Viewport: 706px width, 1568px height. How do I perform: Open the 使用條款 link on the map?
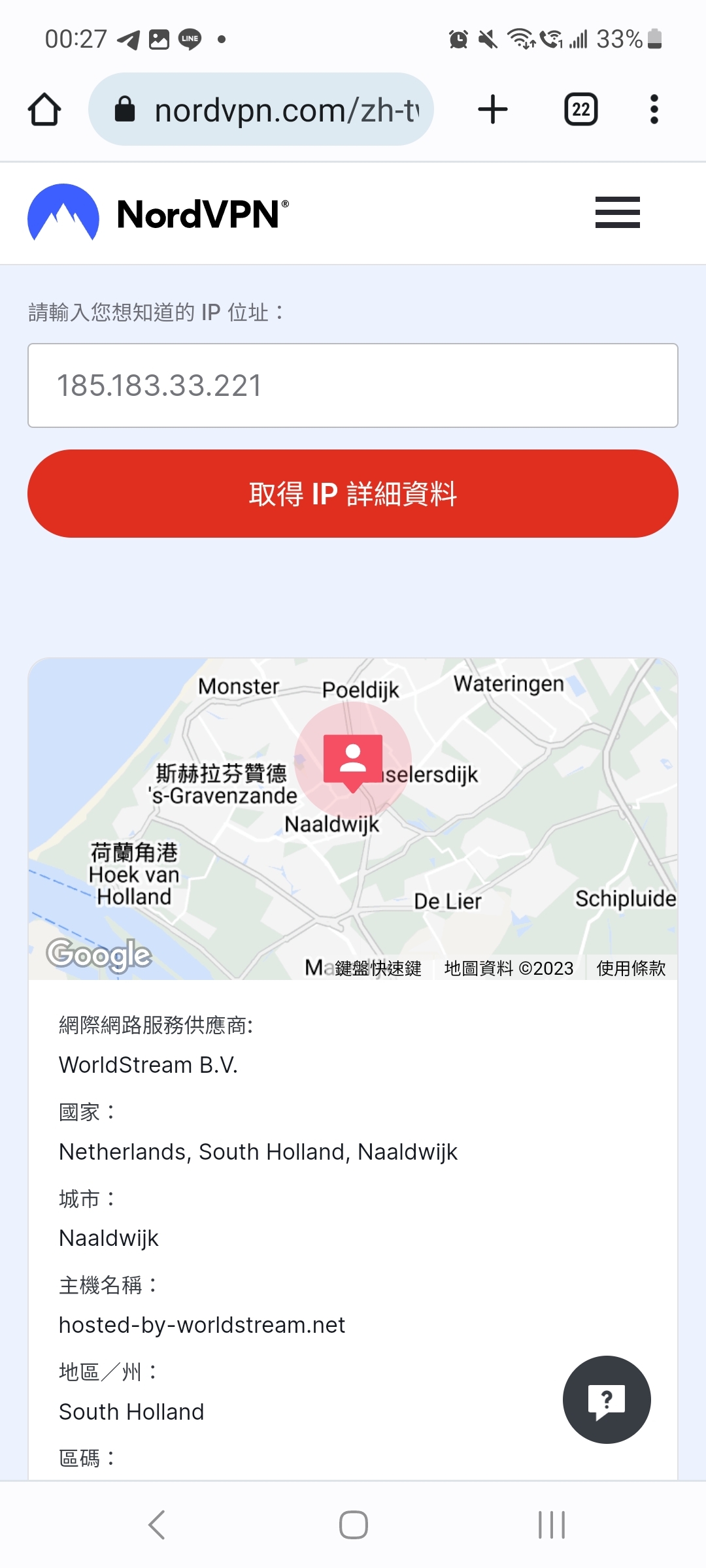click(x=631, y=968)
